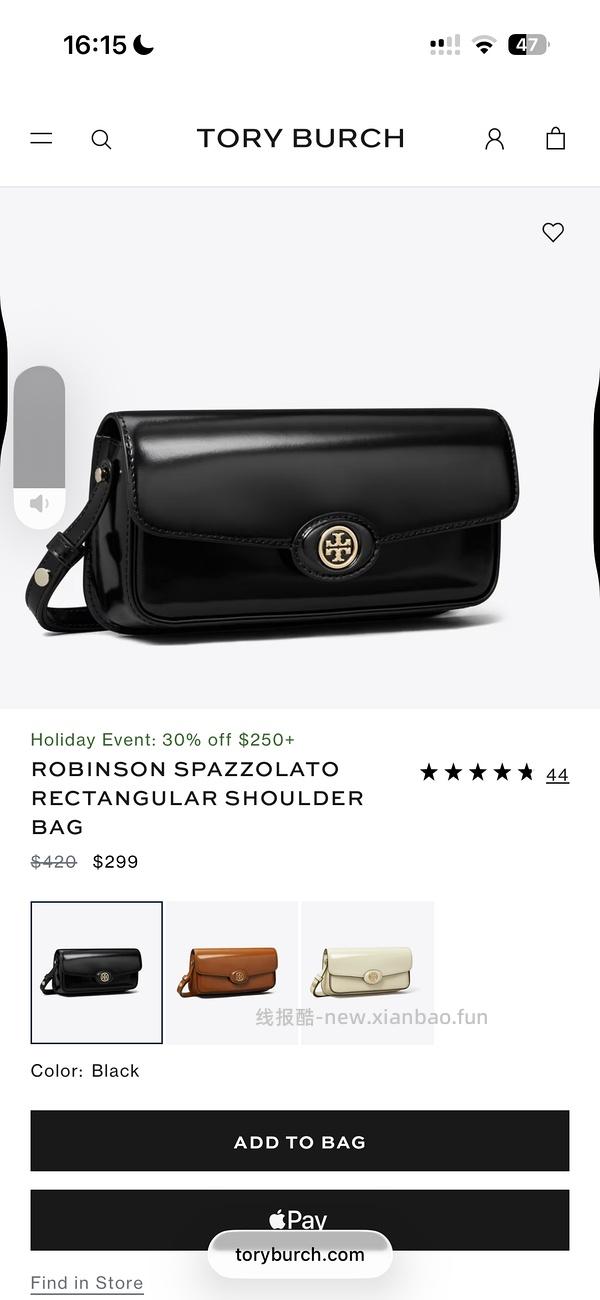600x1300 pixels.
Task: Tap the Add to Bag button
Action: [300, 1141]
